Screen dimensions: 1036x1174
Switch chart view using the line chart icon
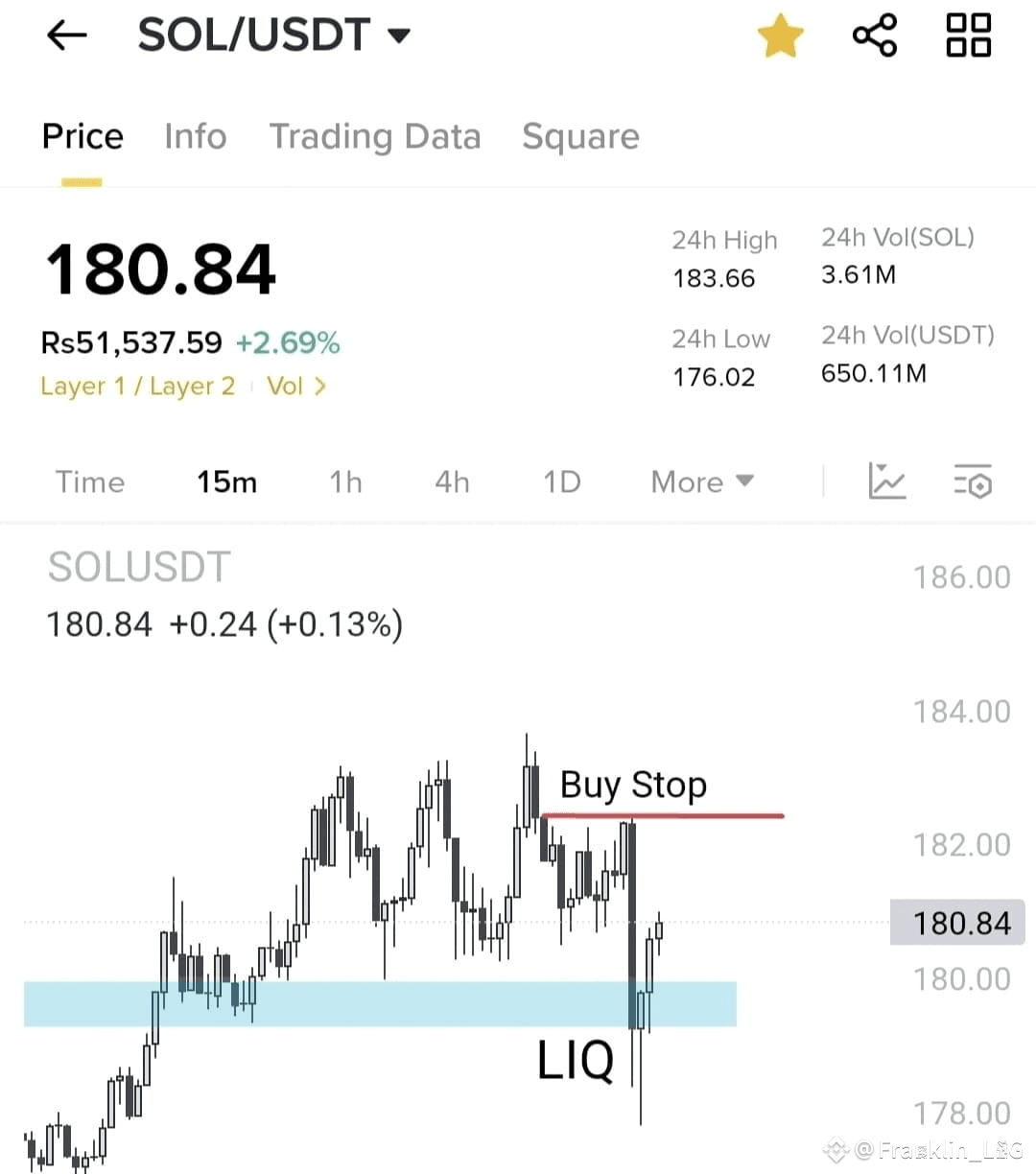[x=886, y=482]
